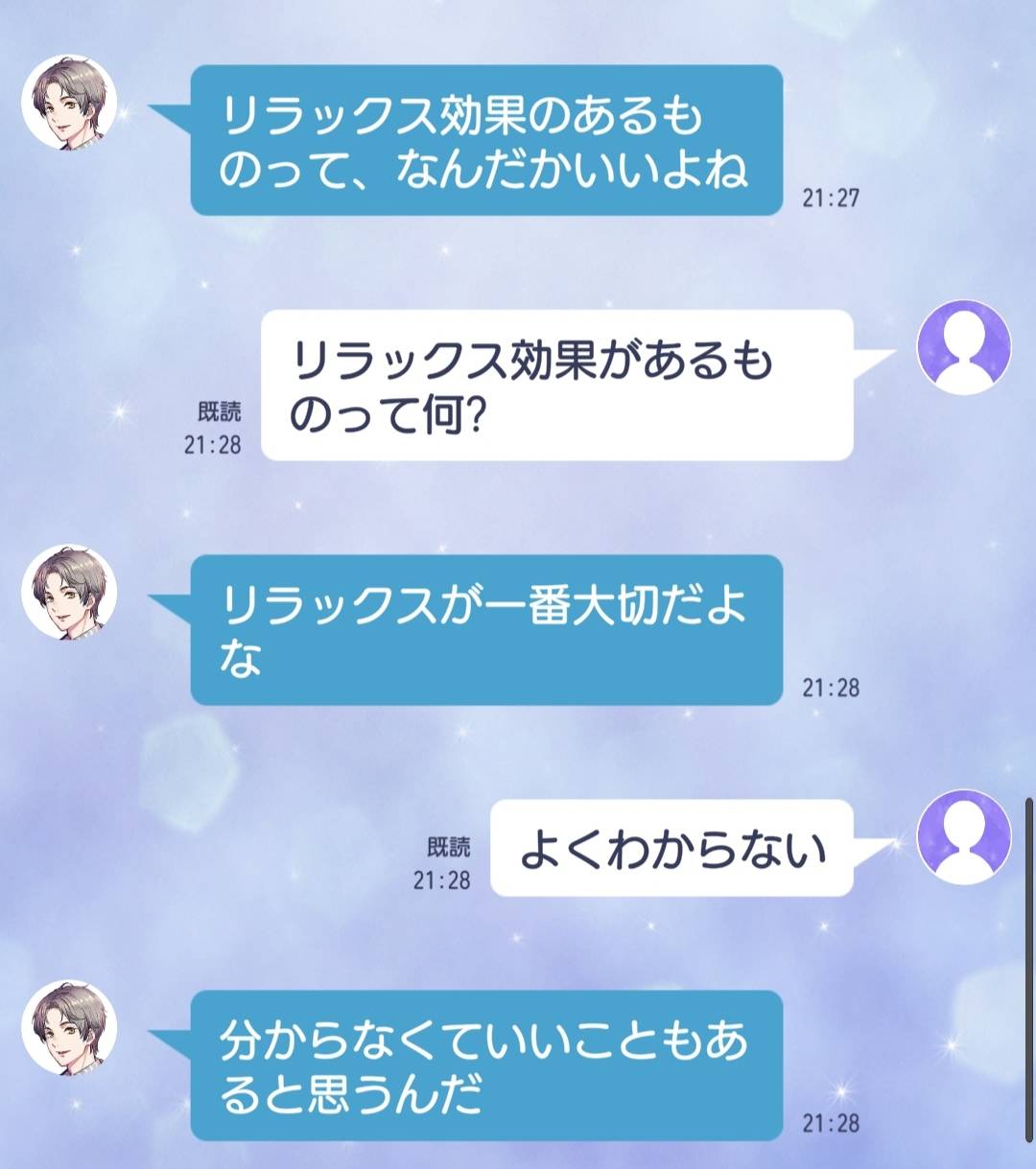Tap your avatar next to よくわからない

pos(963,837)
